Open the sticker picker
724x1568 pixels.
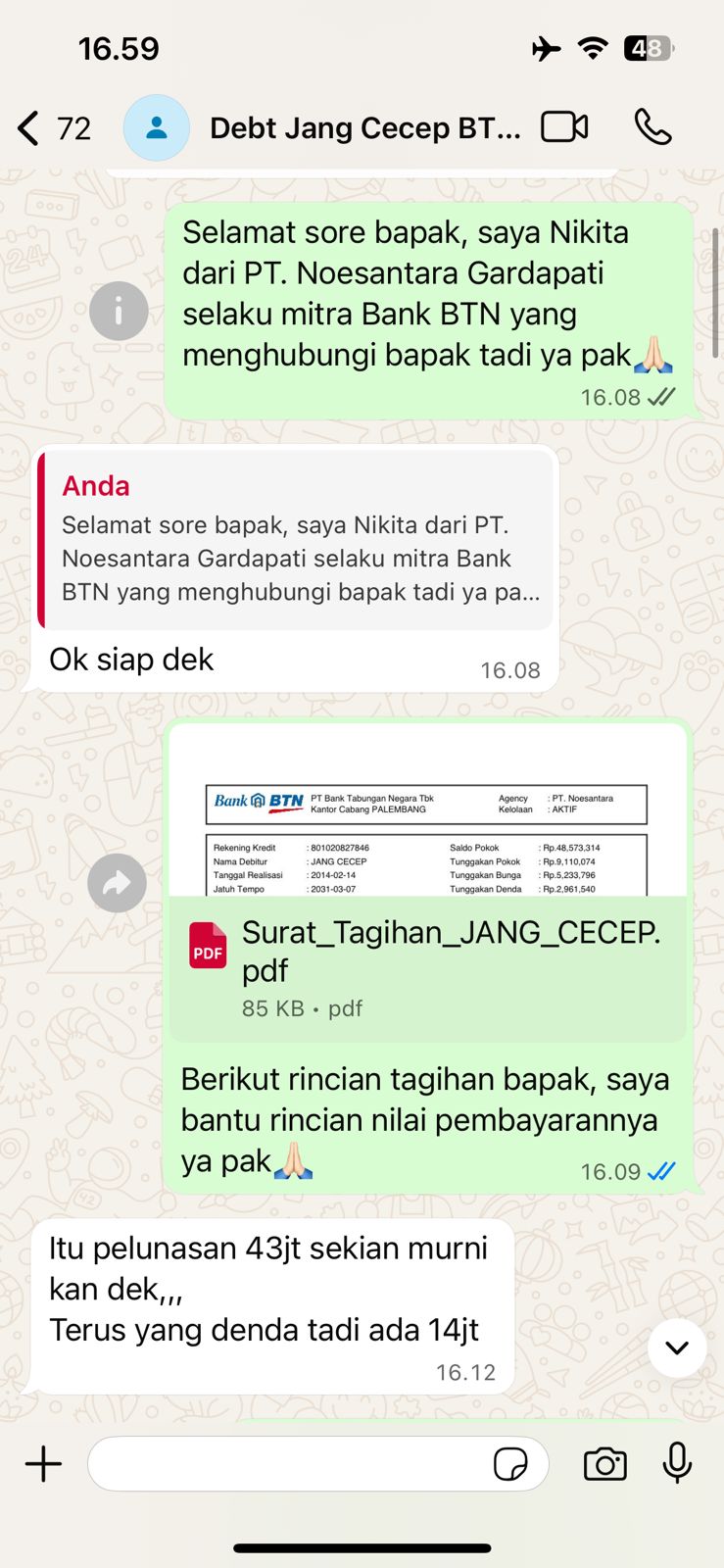510,1464
